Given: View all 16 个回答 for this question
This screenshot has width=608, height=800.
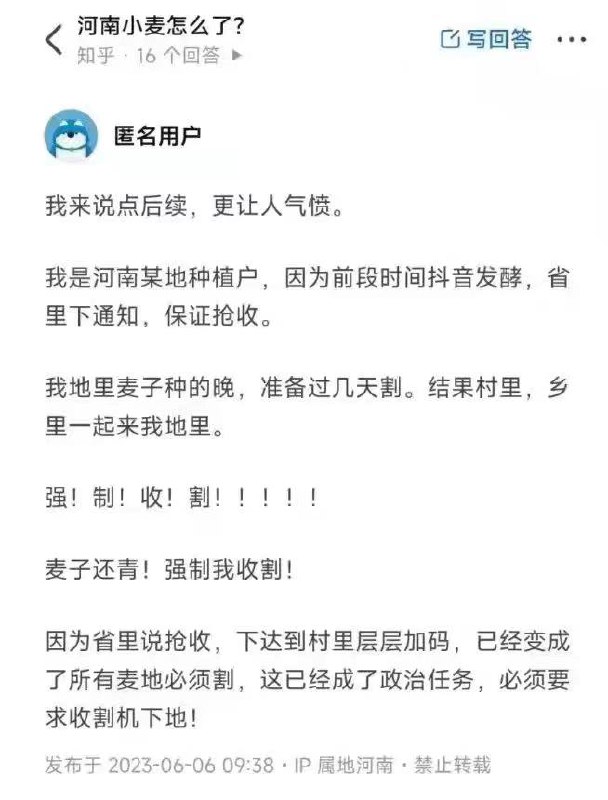Looking at the screenshot, I should tap(188, 56).
